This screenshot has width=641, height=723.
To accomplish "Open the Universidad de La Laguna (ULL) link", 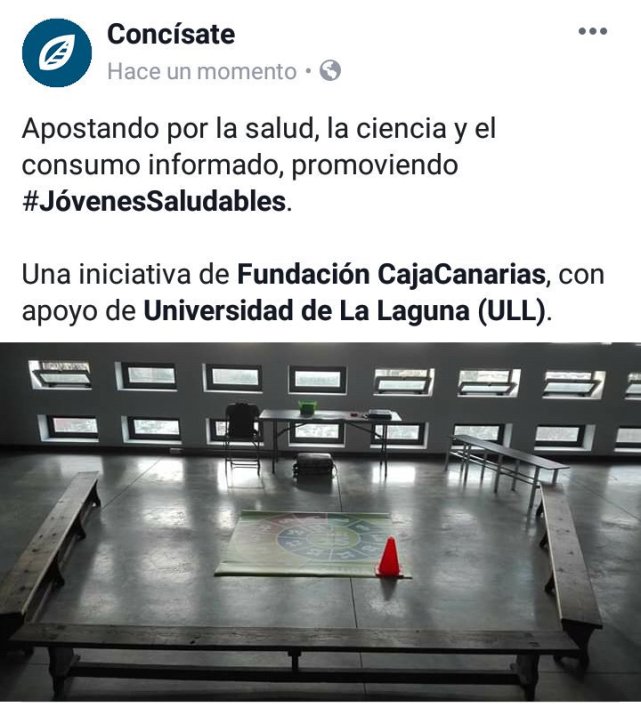I will pos(346,310).
